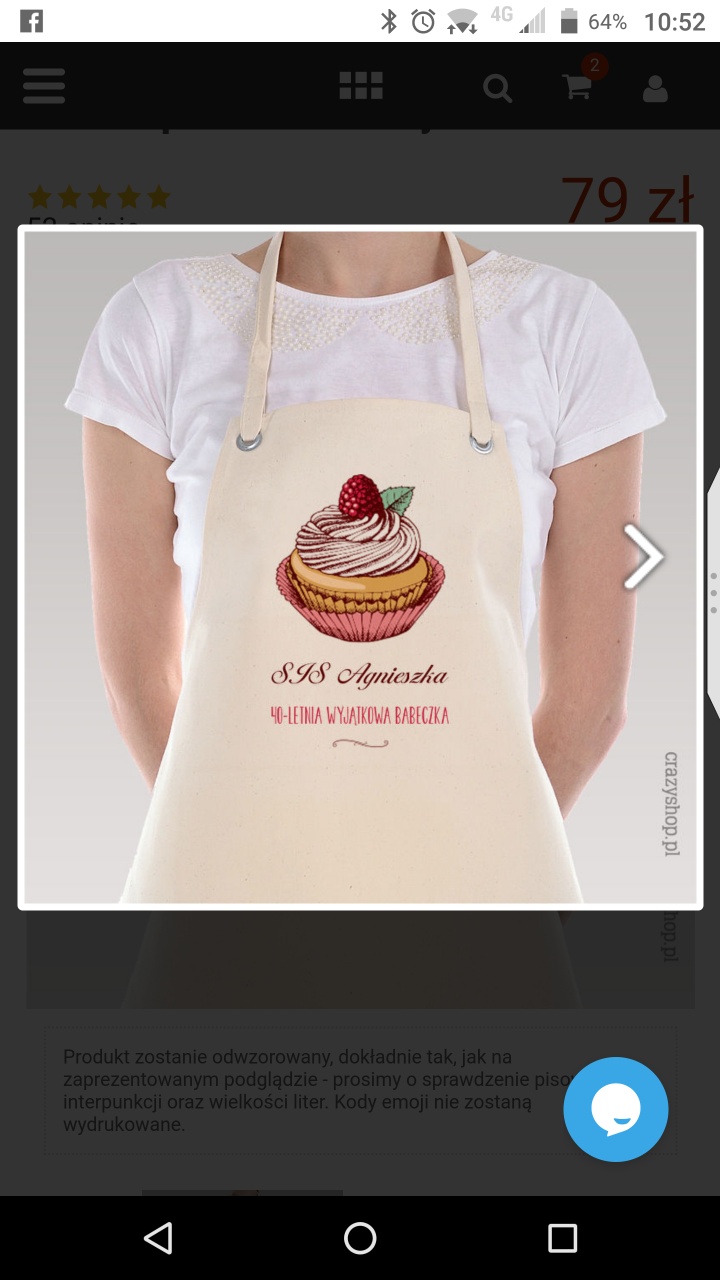Show the next product image
The height and width of the screenshot is (1280, 720).
643,556
